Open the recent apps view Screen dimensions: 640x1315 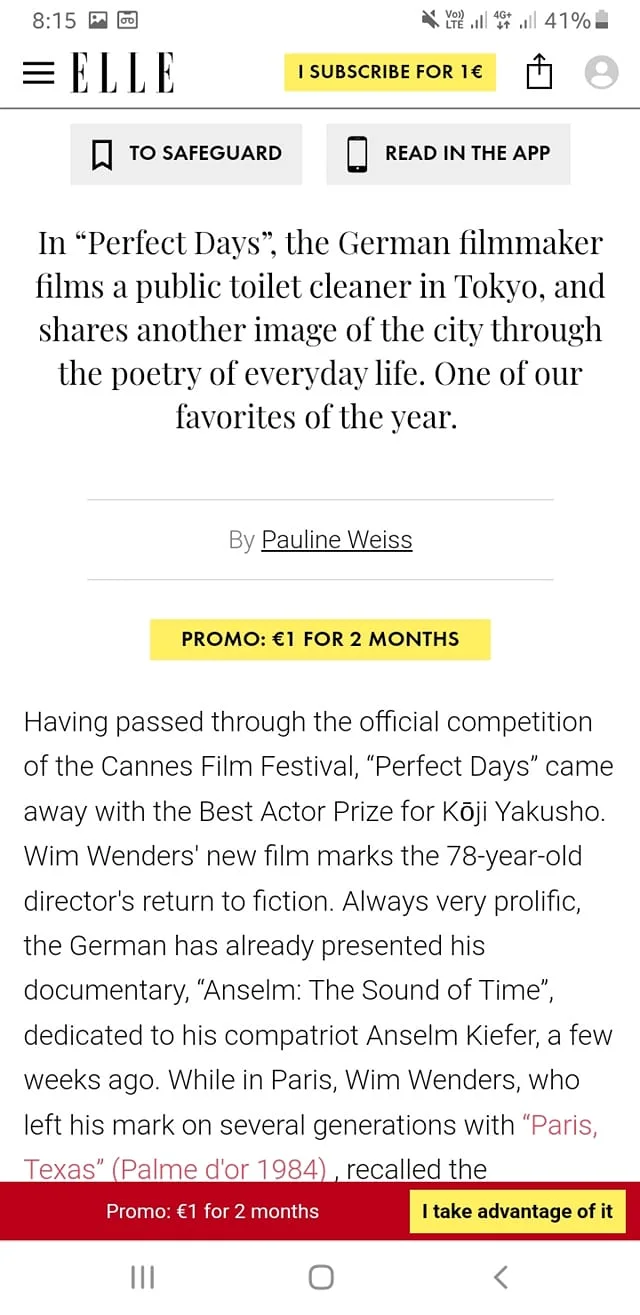[143, 1277]
